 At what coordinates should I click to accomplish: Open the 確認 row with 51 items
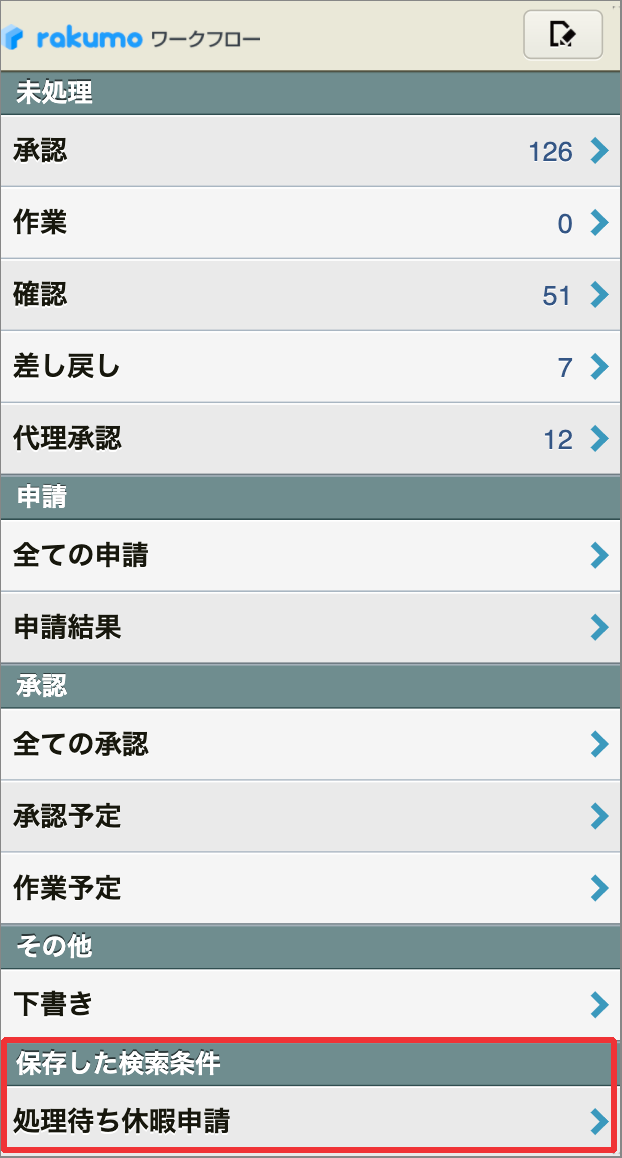pyautogui.click(x=310, y=295)
